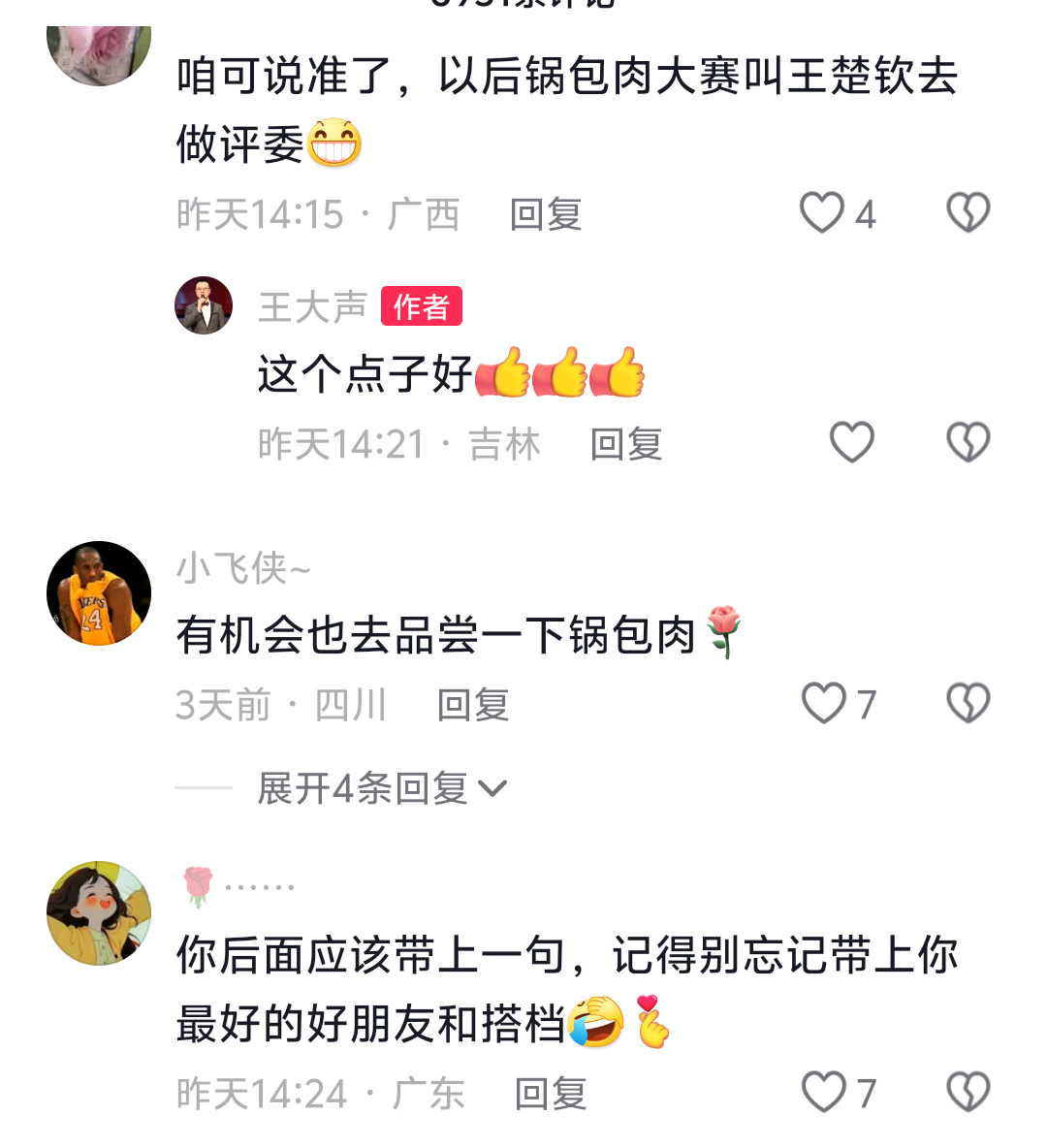The width and height of the screenshot is (1047, 1148).
Task: Reply to 王大声's comment from 吉林
Action: (626, 444)
